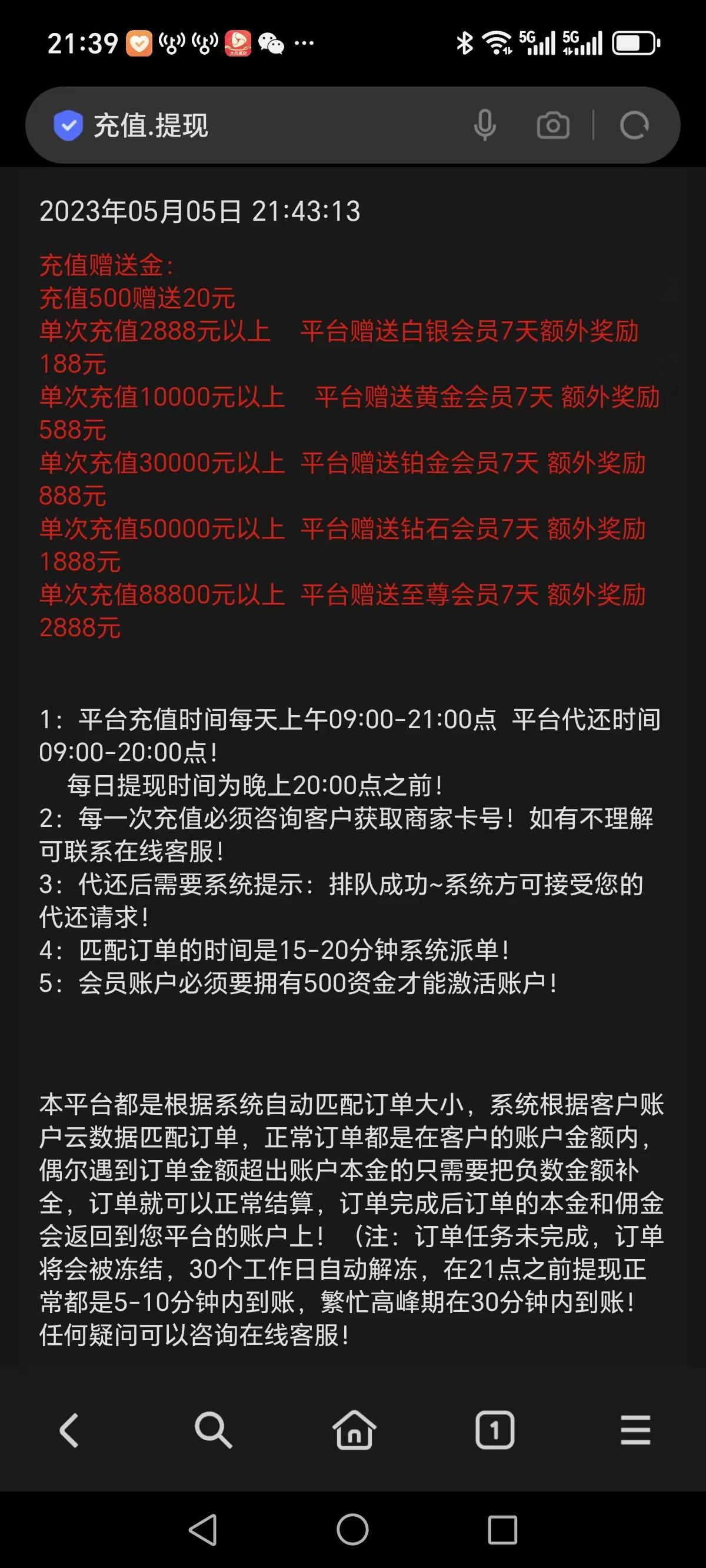Viewport: 706px width, 1568px height.
Task: Open system recent apps view
Action: tap(502, 1530)
